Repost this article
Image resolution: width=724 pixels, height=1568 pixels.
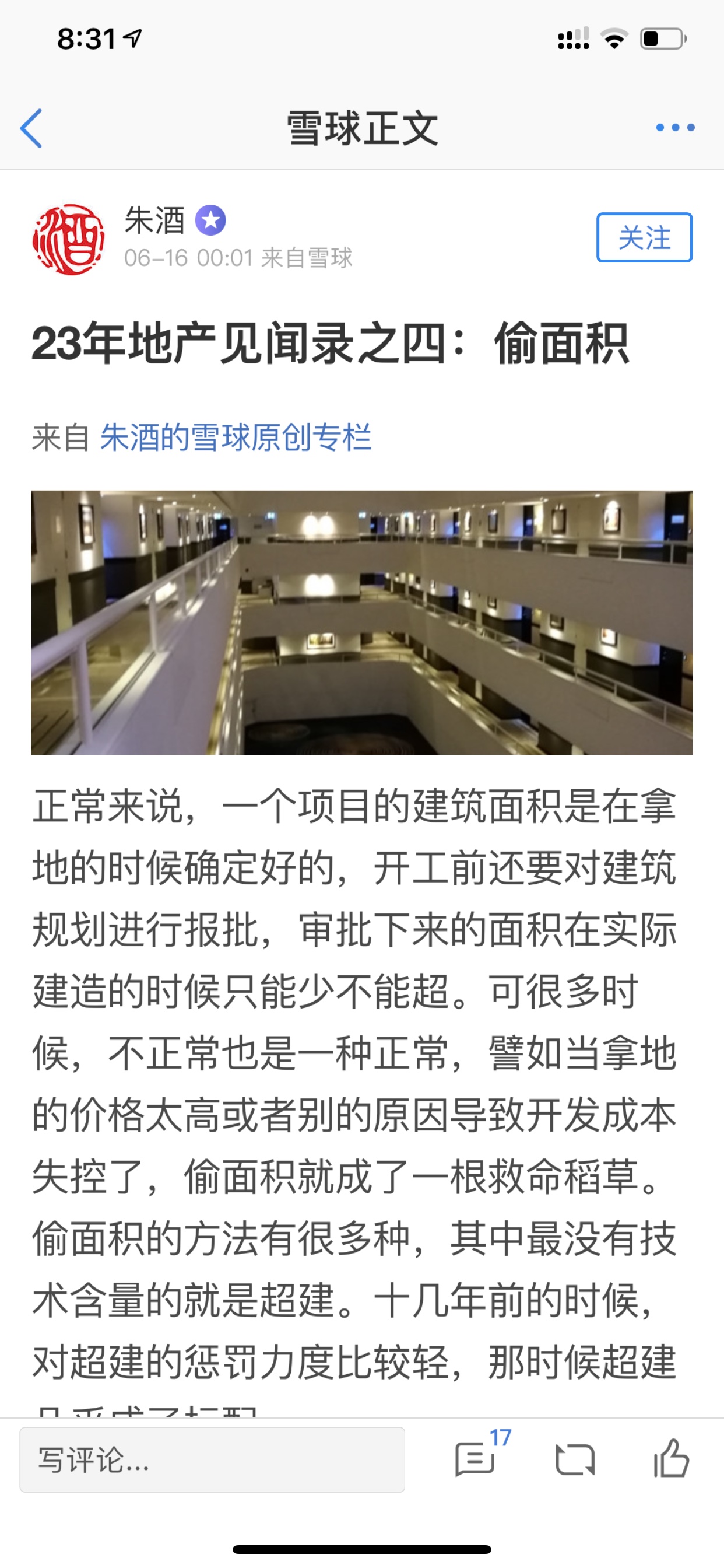(x=575, y=1459)
